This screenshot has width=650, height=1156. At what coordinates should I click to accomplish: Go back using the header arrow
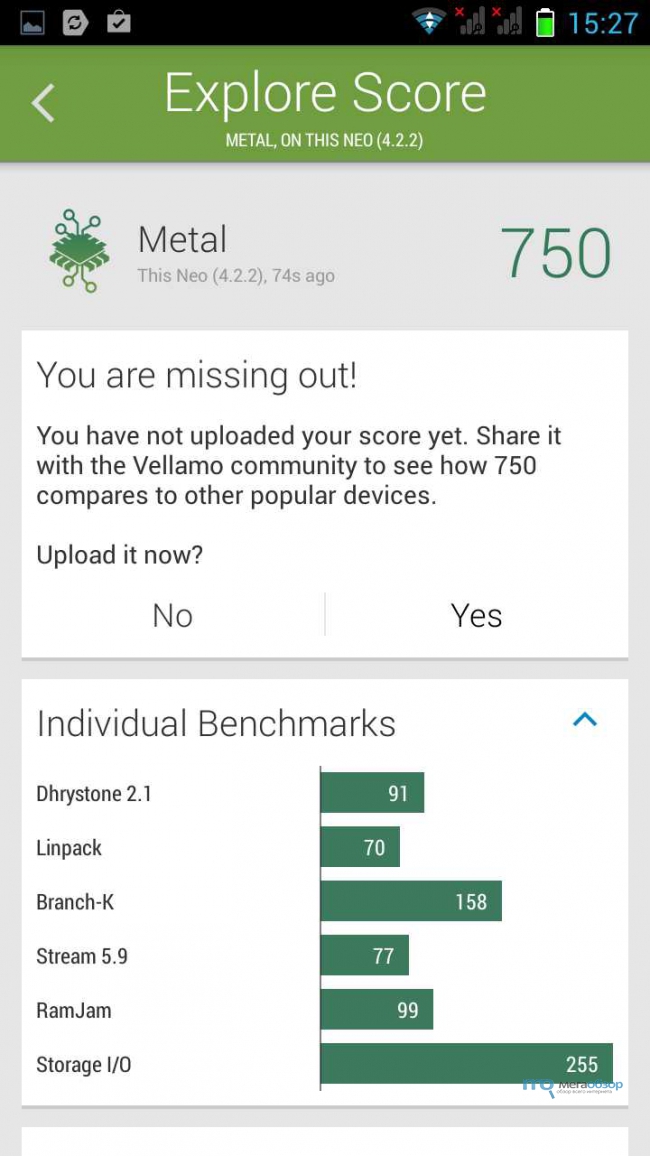(43, 102)
